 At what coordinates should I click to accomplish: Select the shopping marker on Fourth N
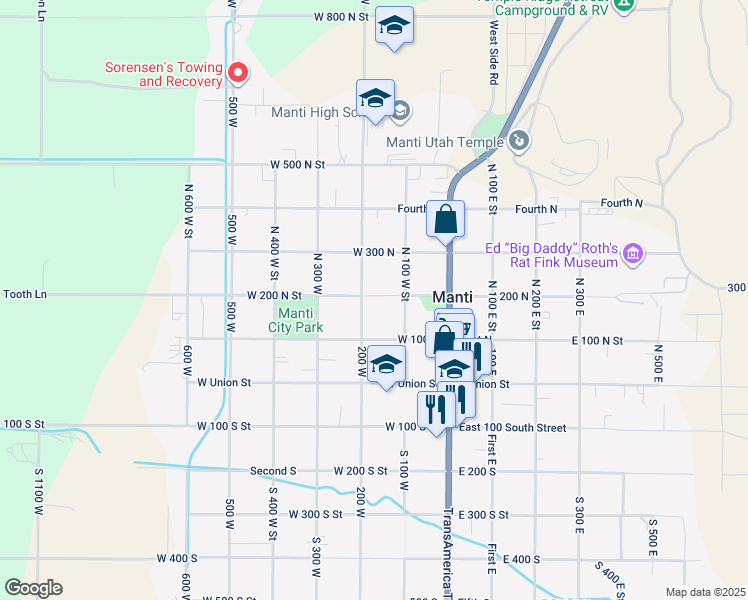446,219
